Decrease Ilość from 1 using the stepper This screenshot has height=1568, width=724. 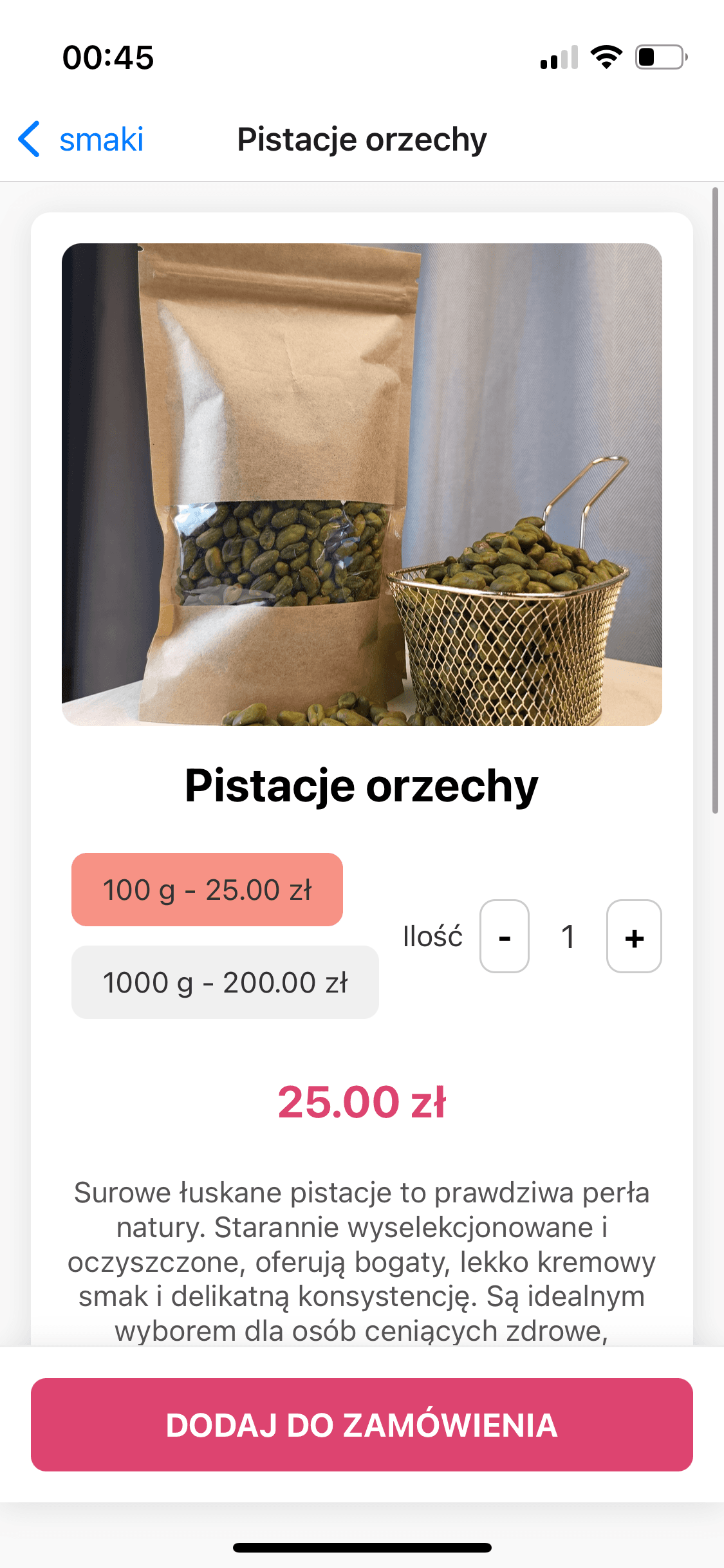(505, 937)
